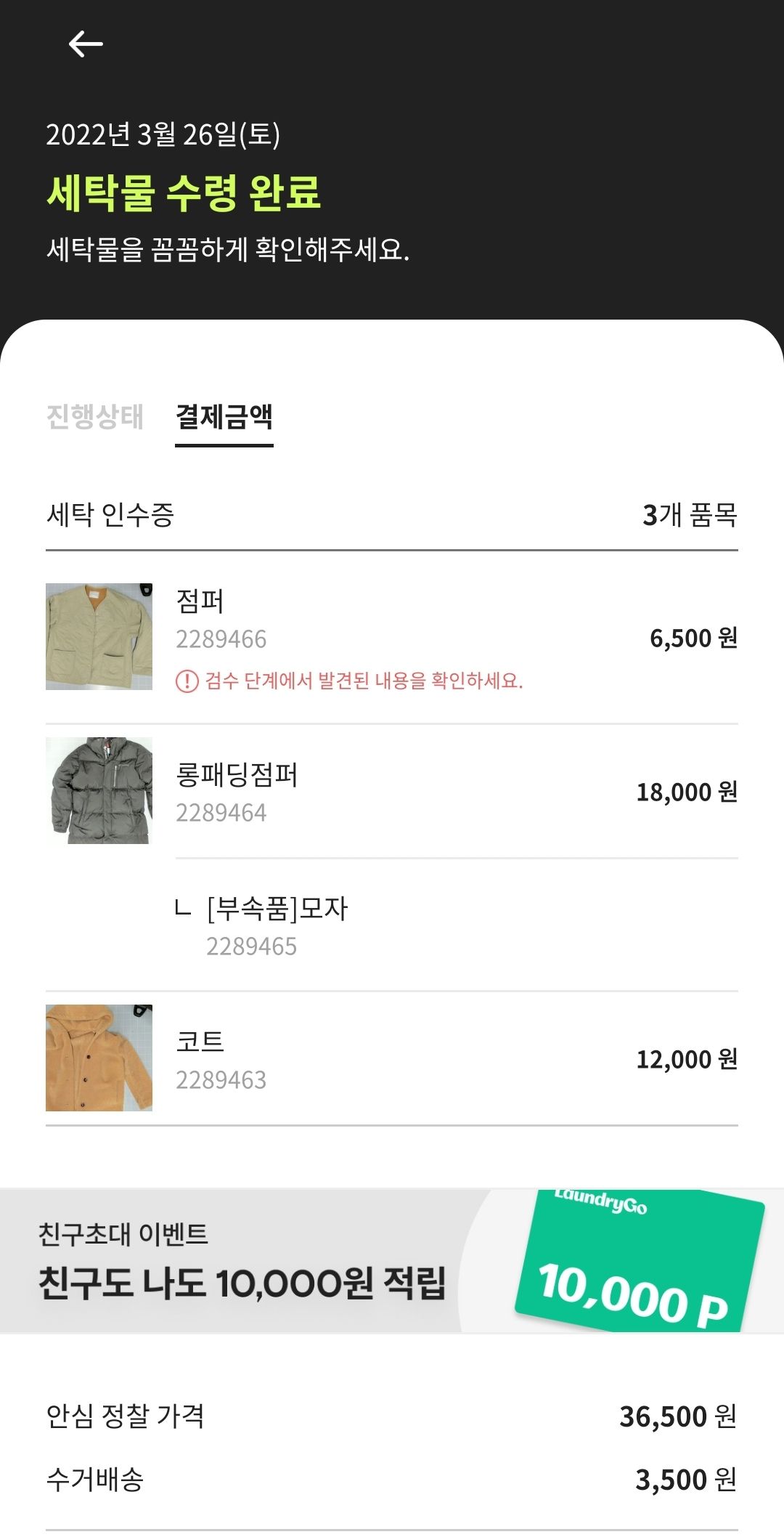Go back using the top arrow
This screenshot has height=1537, width=784.
point(86,44)
